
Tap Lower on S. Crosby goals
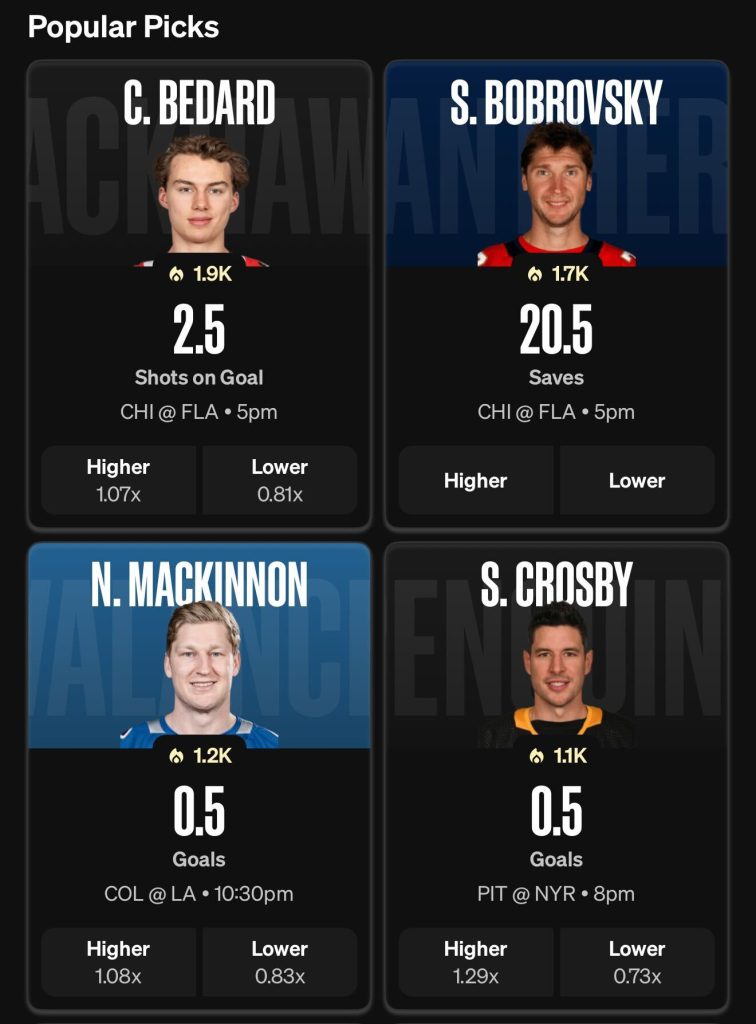636,962
